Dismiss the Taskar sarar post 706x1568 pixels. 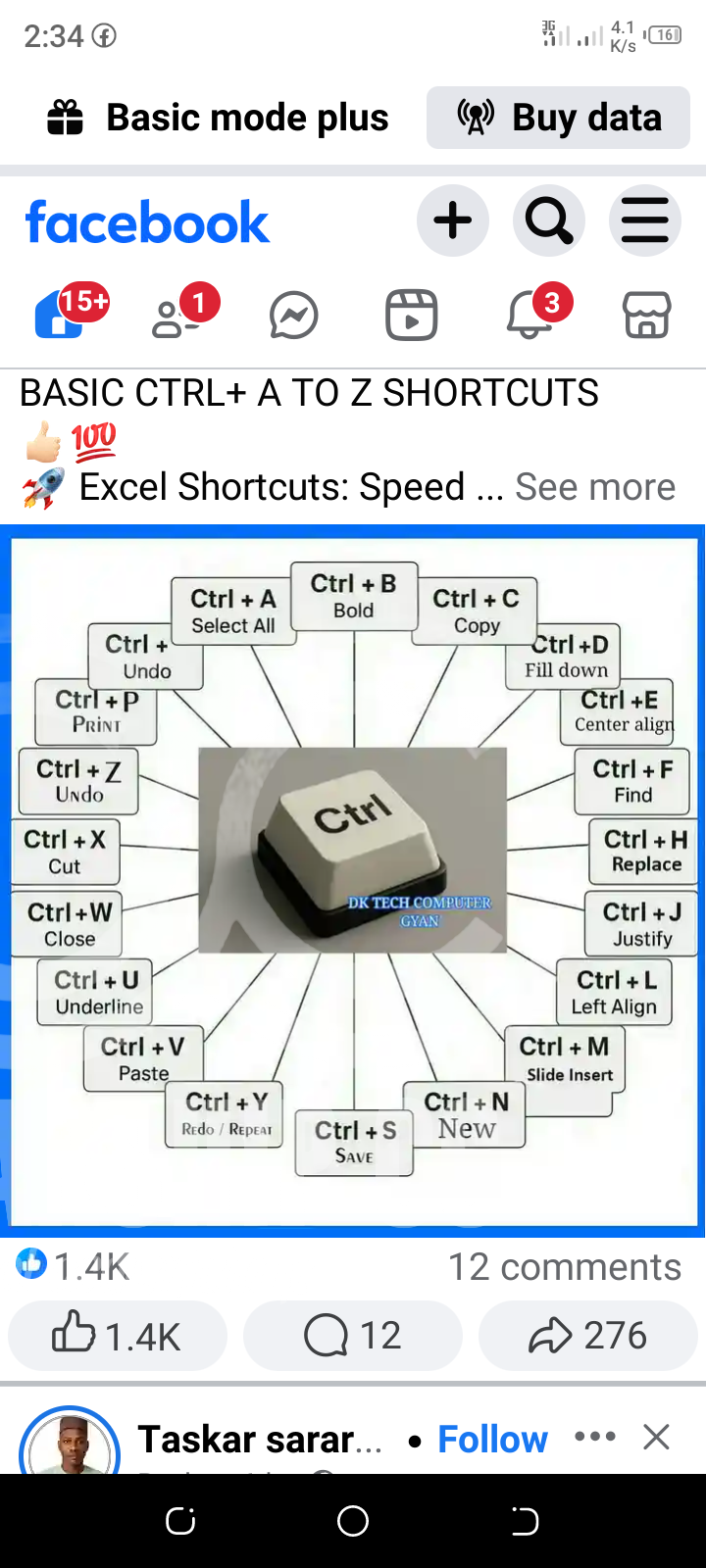(656, 1438)
